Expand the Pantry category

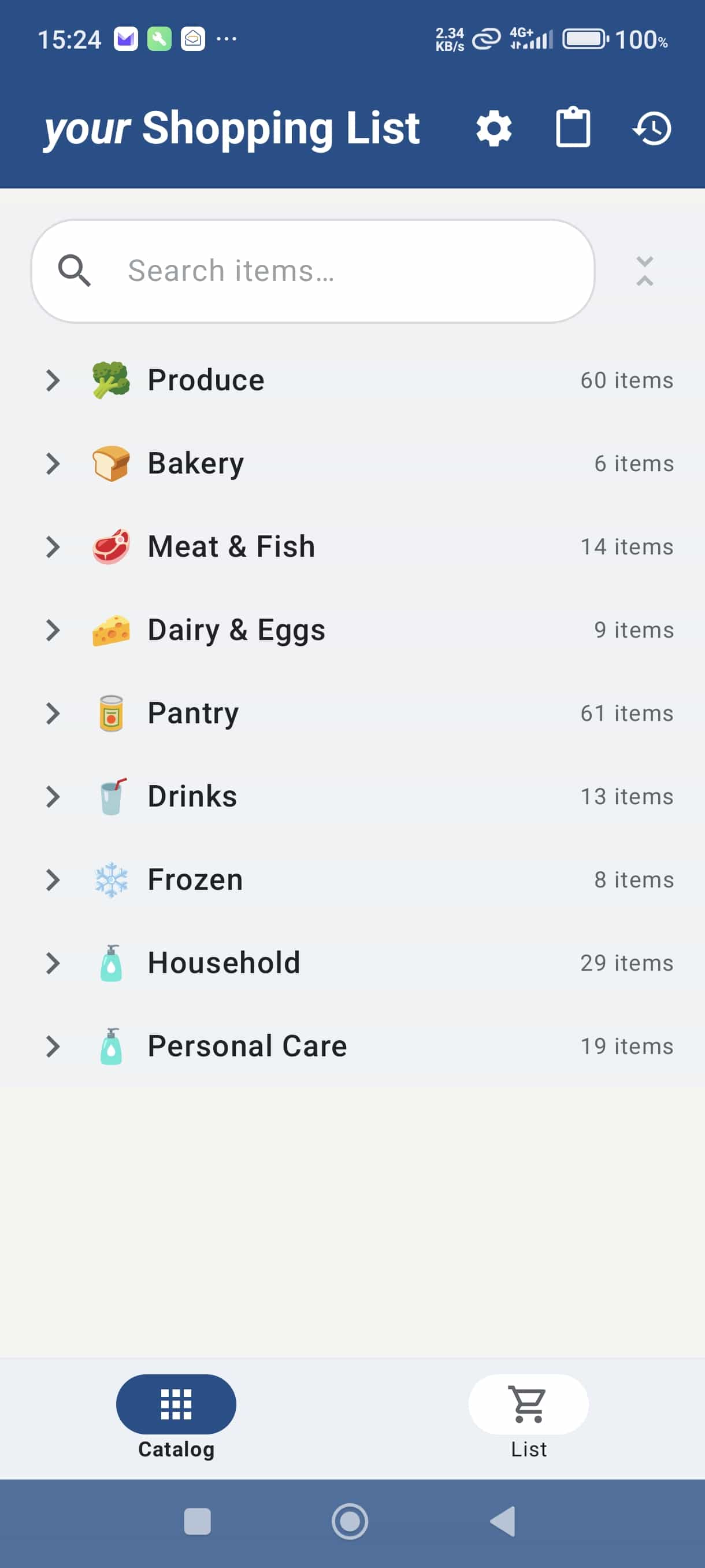click(54, 713)
